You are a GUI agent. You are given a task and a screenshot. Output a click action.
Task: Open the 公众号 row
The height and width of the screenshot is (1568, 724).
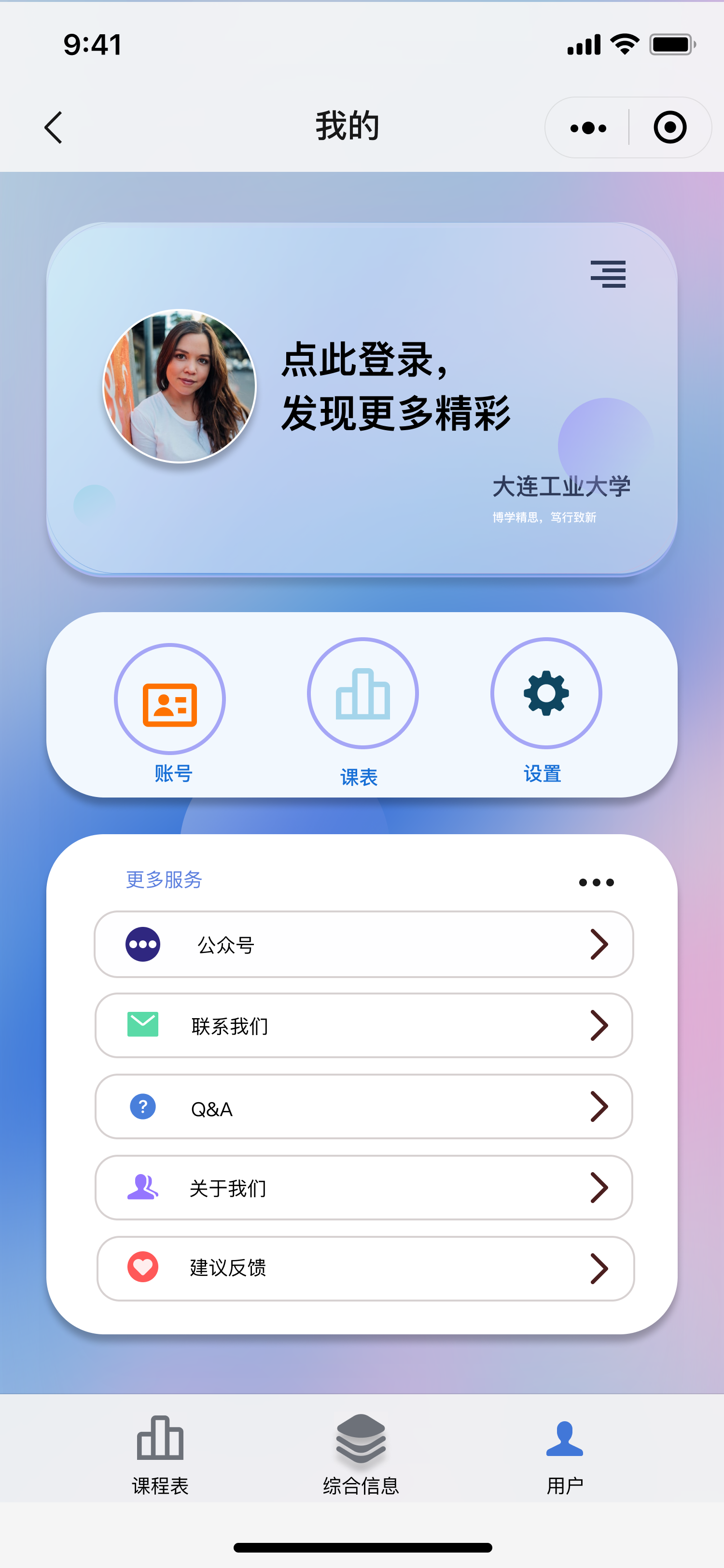click(363, 944)
